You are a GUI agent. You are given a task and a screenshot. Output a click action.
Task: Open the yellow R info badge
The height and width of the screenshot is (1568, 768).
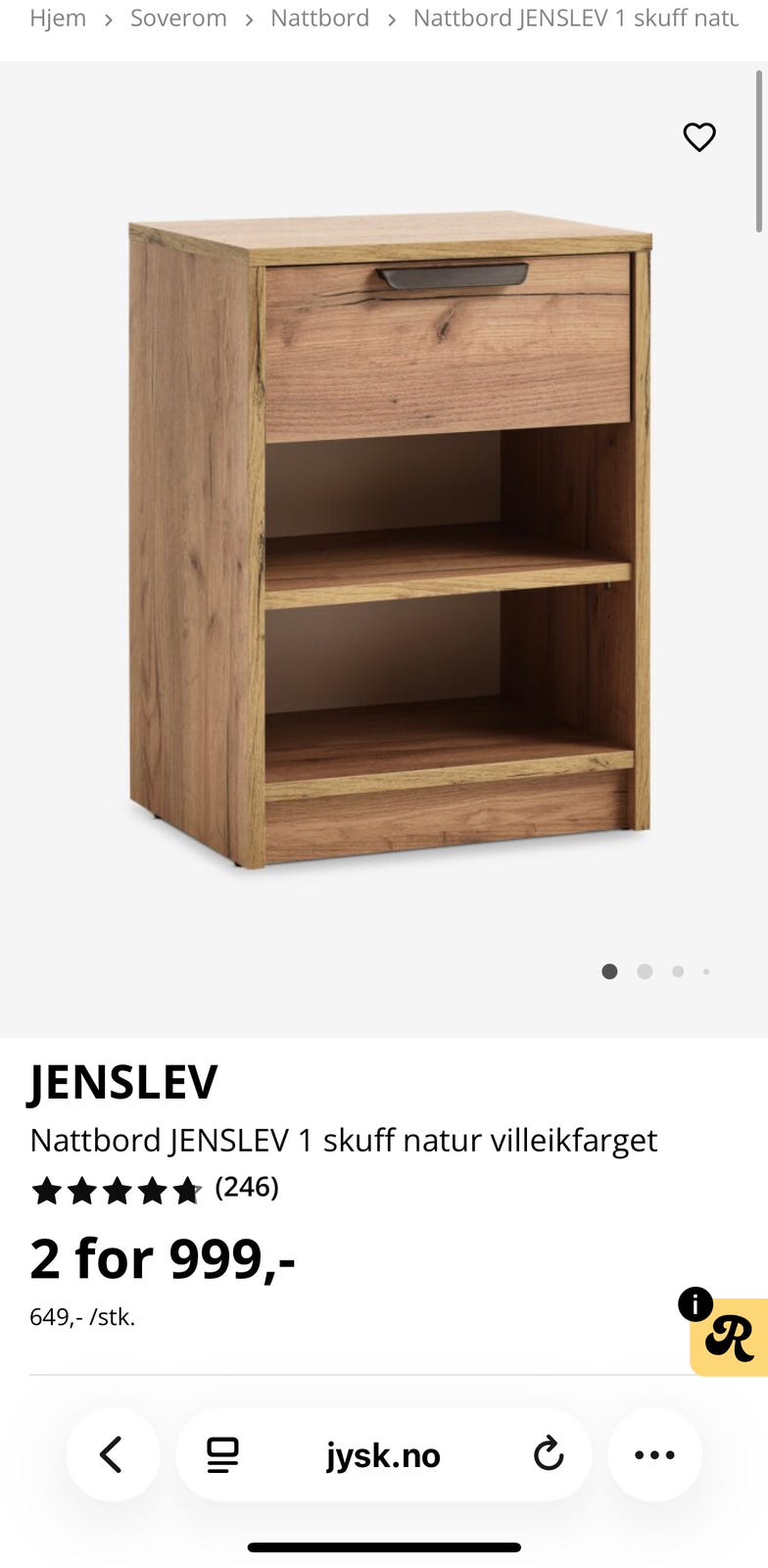(x=728, y=1336)
